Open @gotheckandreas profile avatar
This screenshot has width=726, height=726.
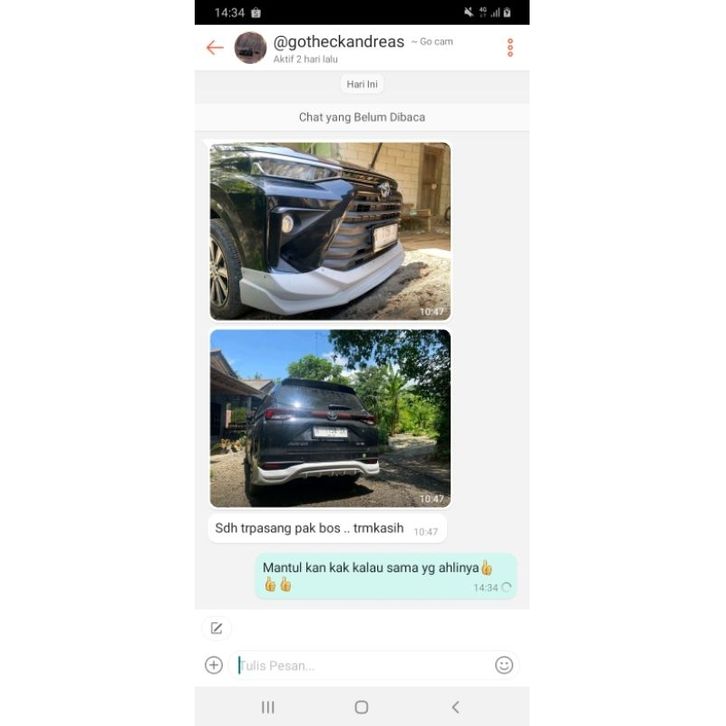click(x=250, y=48)
